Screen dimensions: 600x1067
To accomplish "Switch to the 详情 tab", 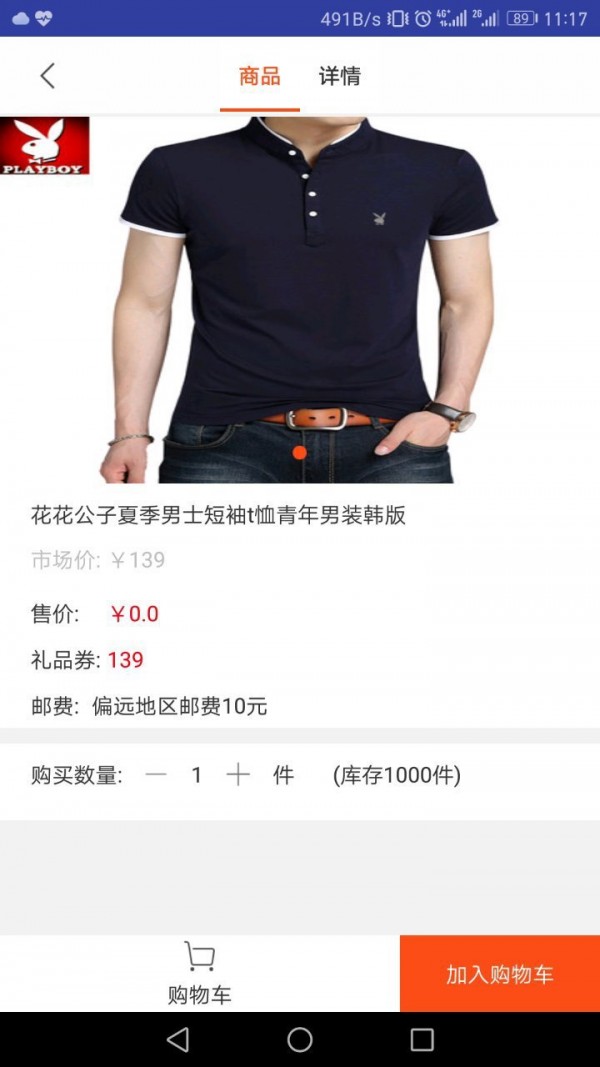I will tap(340, 76).
